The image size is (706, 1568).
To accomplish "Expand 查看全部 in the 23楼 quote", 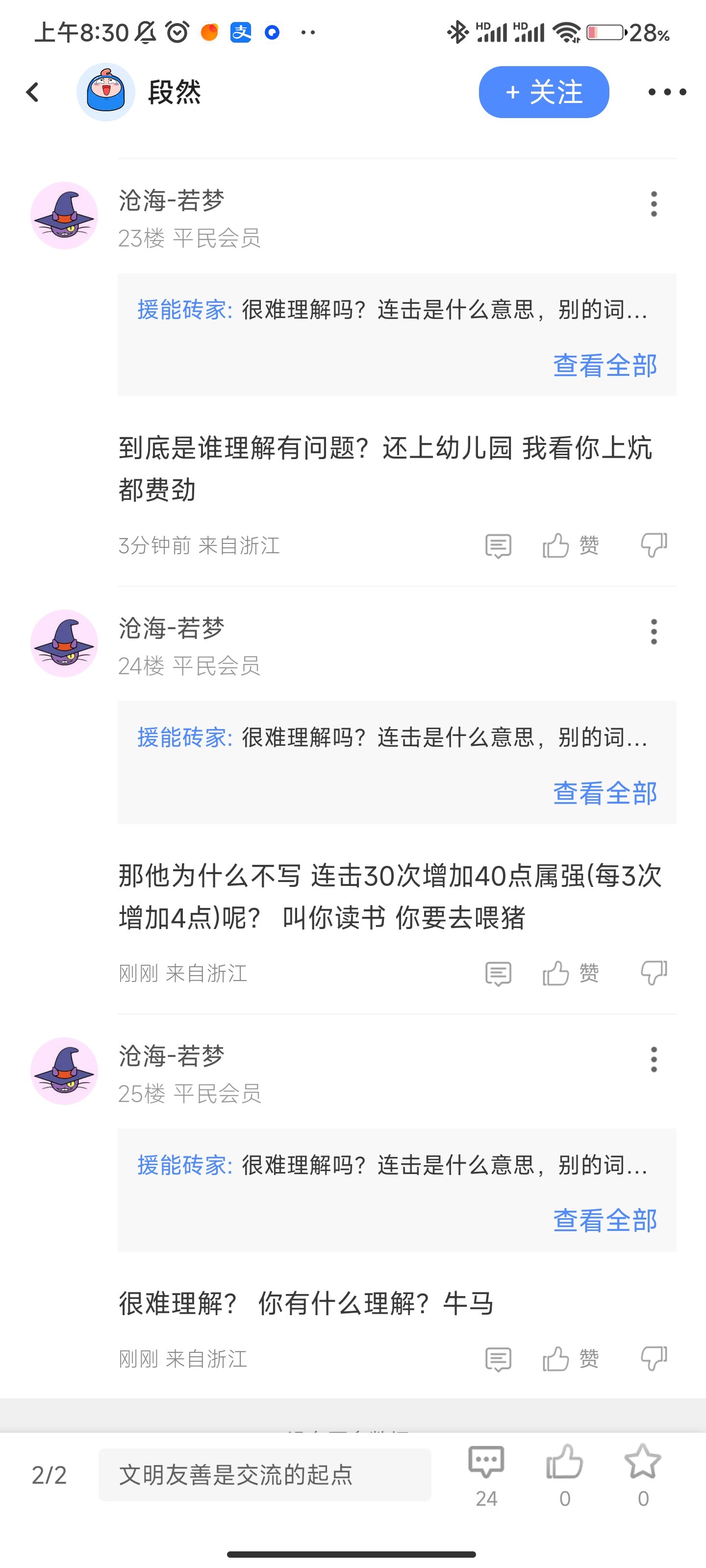I will 605,365.
